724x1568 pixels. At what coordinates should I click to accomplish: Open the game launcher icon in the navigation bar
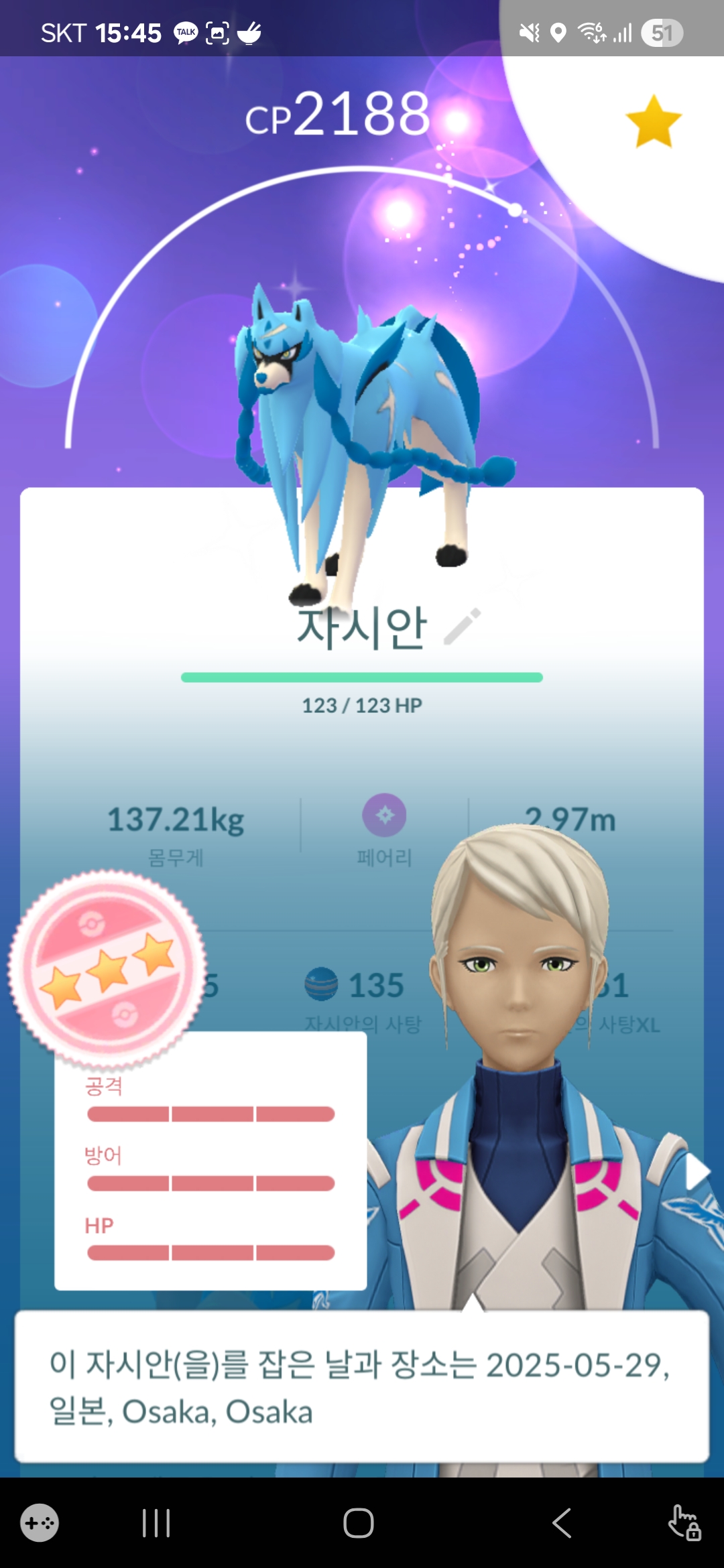40,1523
